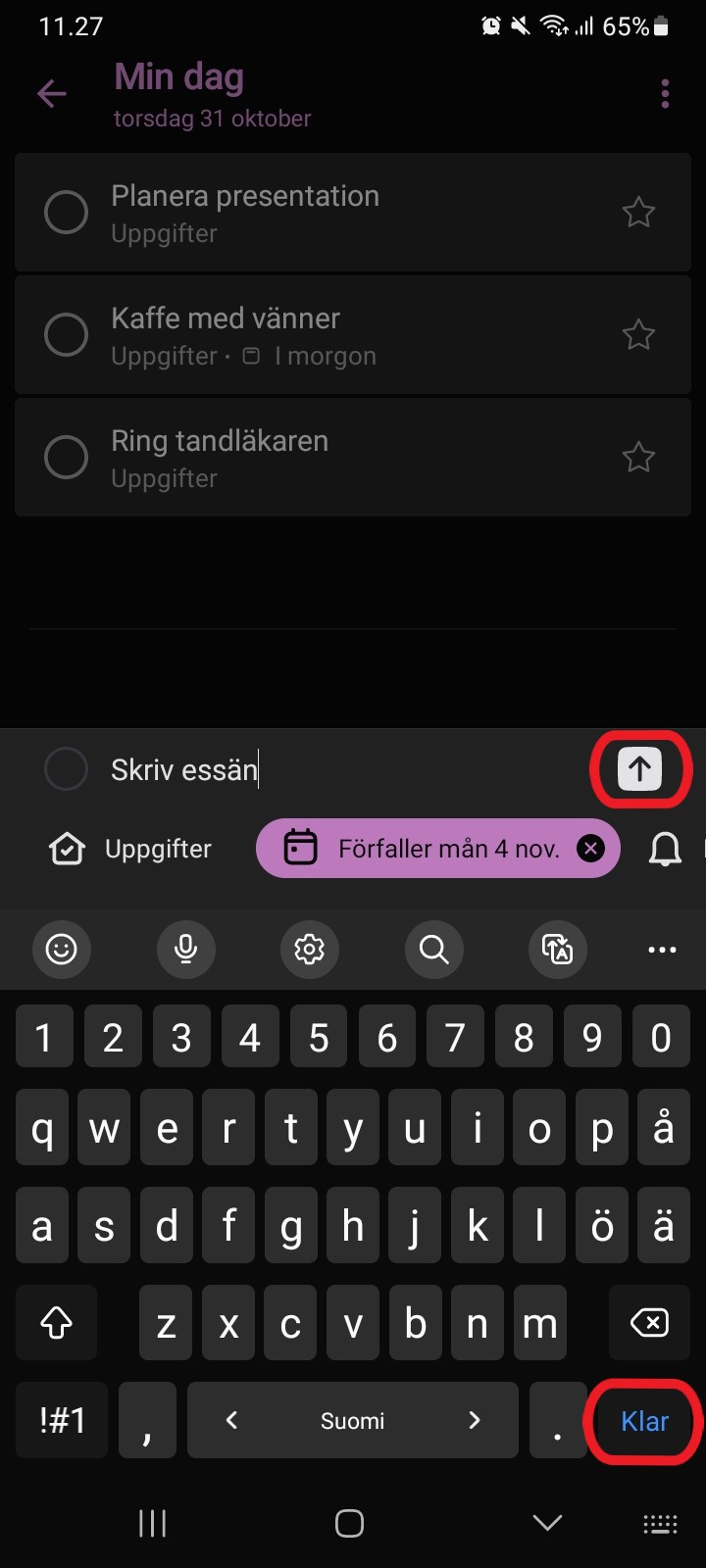Star the Planera presentation task
Viewport: 706px width, 1568px height.
[638, 213]
